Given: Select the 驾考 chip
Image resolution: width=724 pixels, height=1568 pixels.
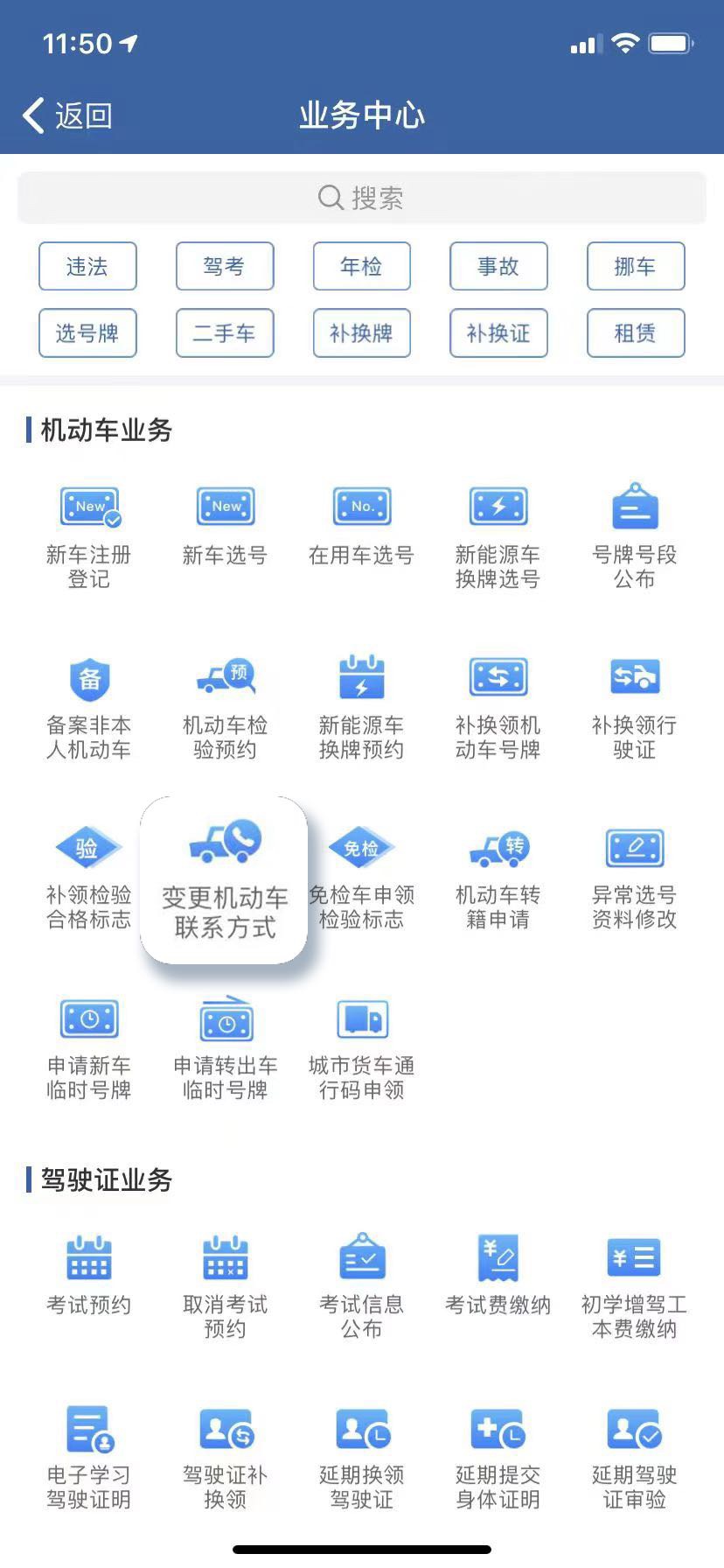Looking at the screenshot, I should click(x=225, y=266).
